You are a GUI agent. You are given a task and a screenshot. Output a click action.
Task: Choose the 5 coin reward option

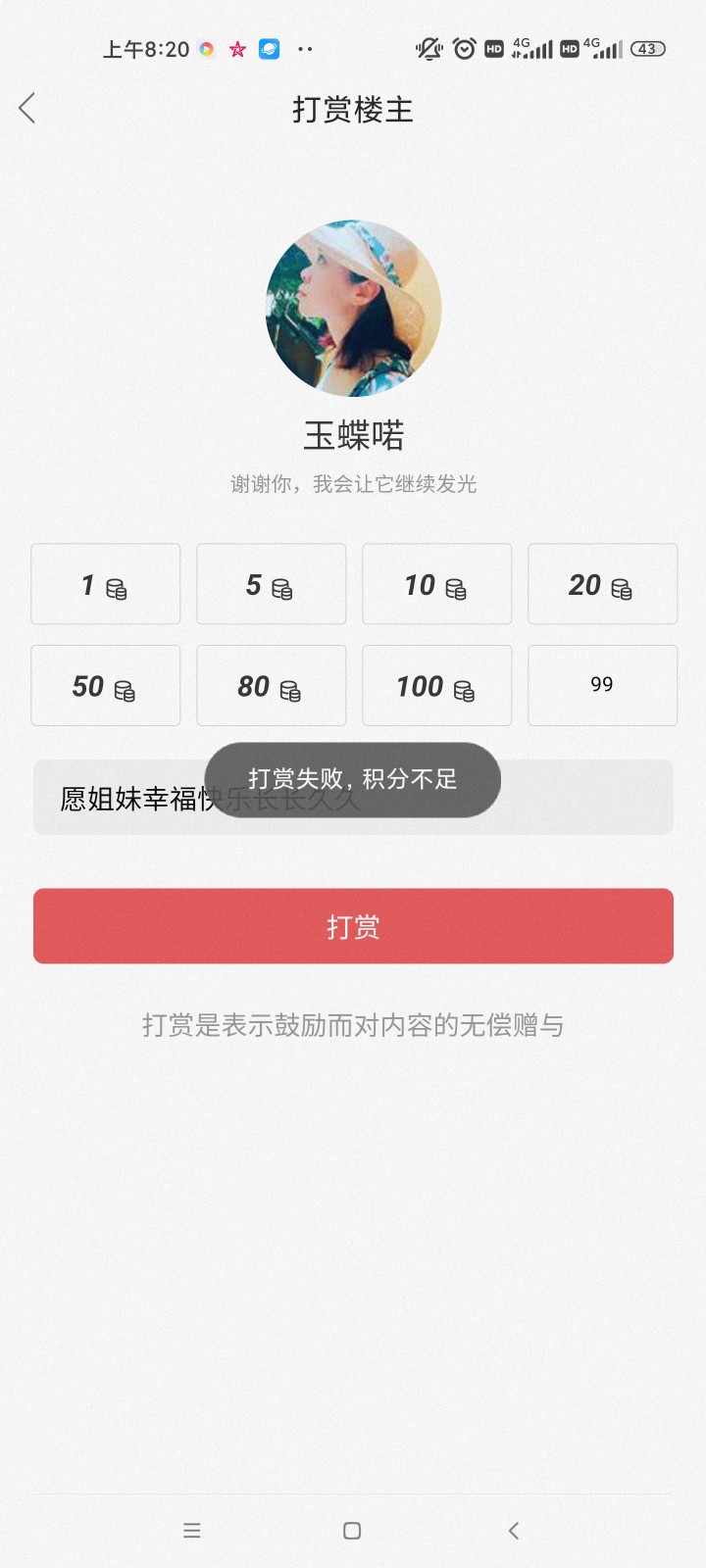[272, 585]
